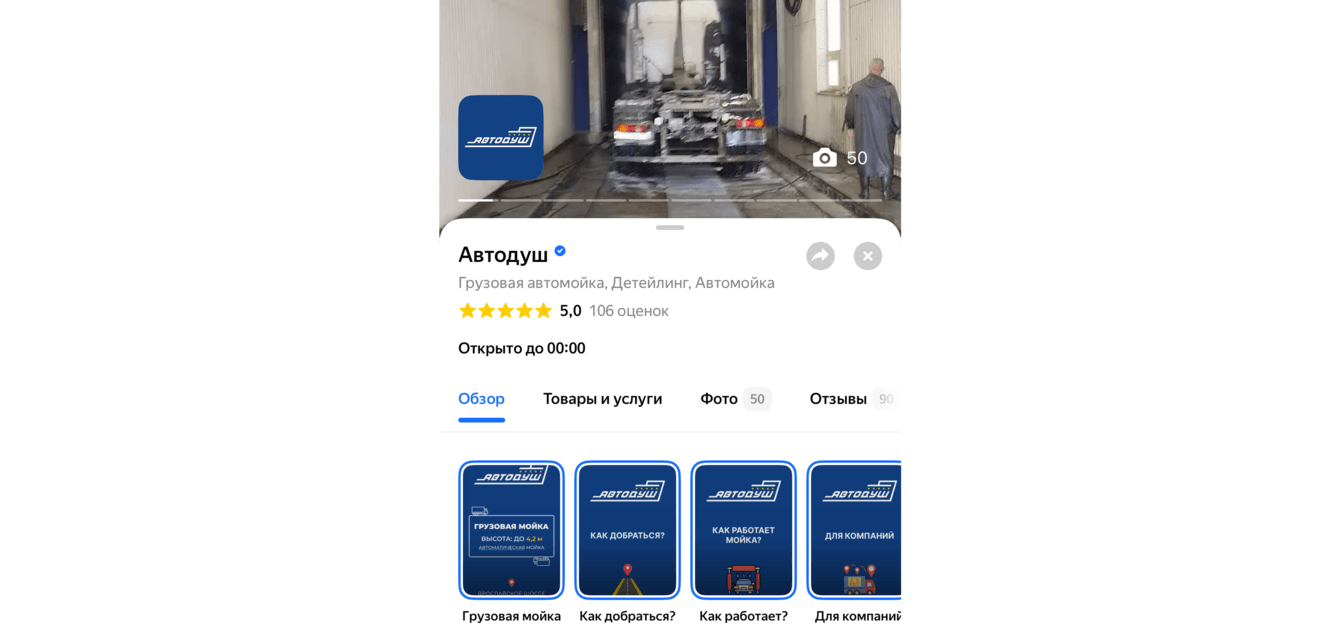View the 106 оценок rating details
The image size is (1340, 643).
(x=628, y=311)
